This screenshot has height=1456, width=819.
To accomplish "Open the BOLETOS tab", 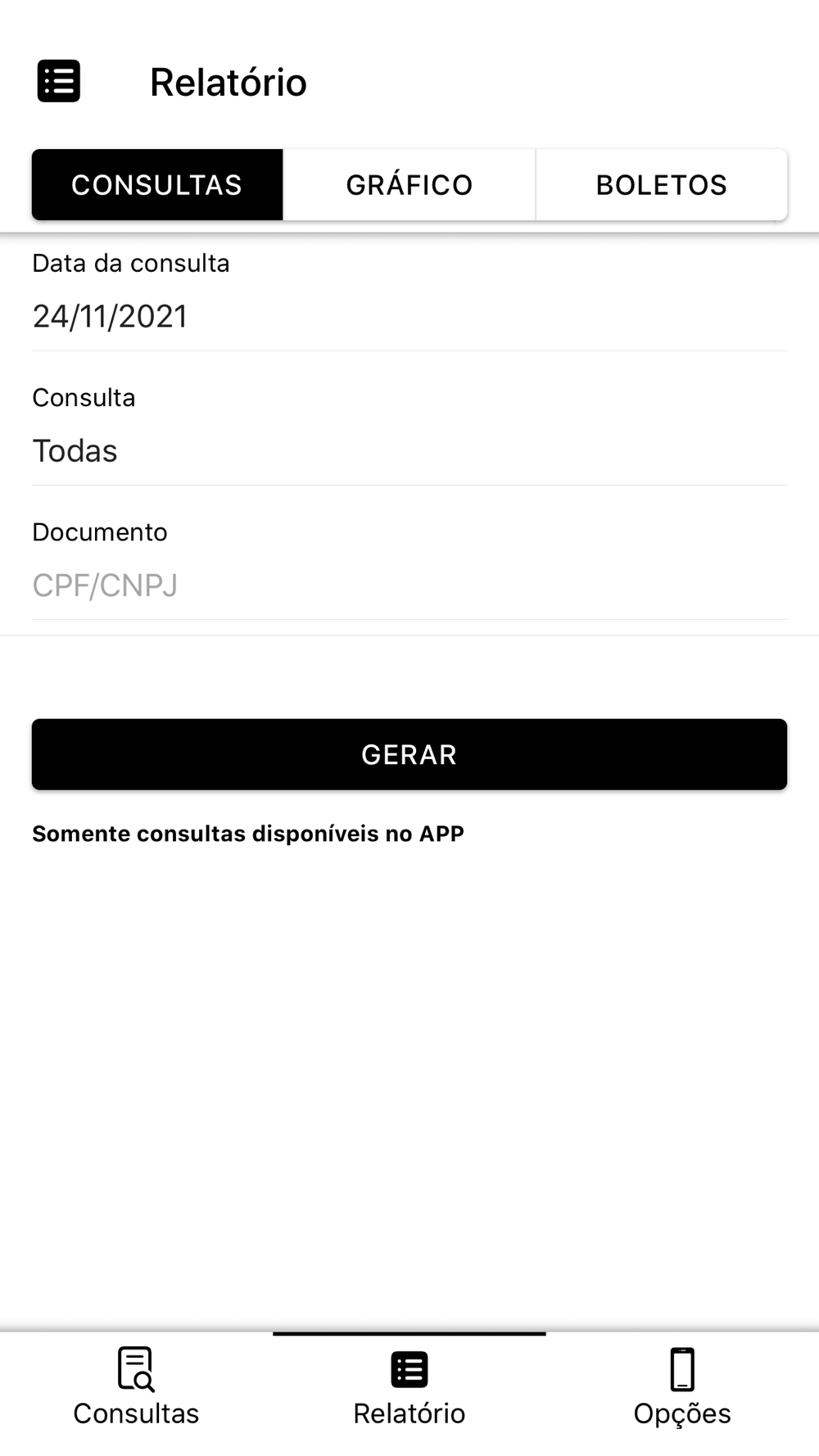I will [x=662, y=185].
